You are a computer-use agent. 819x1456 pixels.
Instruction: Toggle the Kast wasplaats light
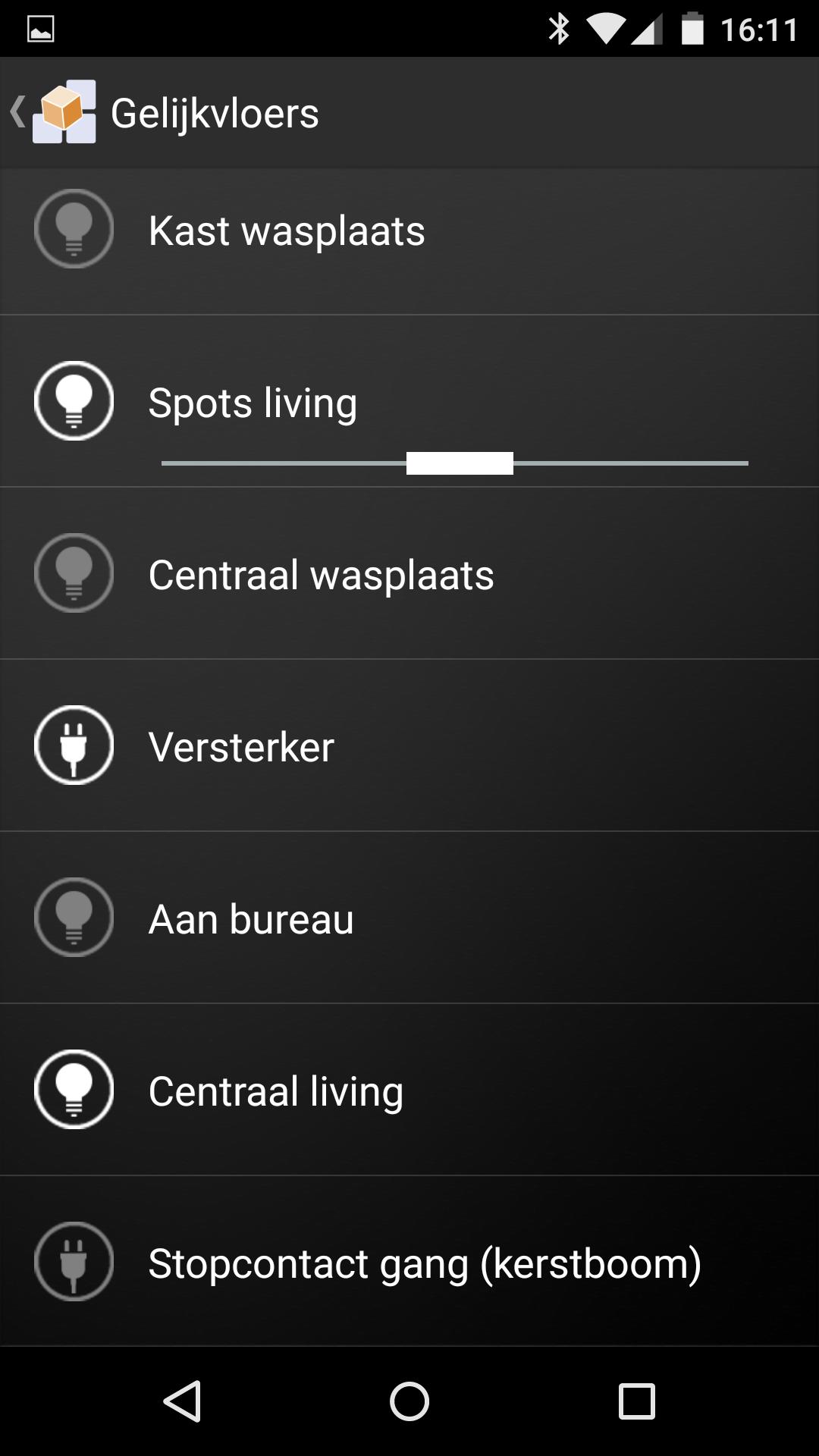click(74, 229)
